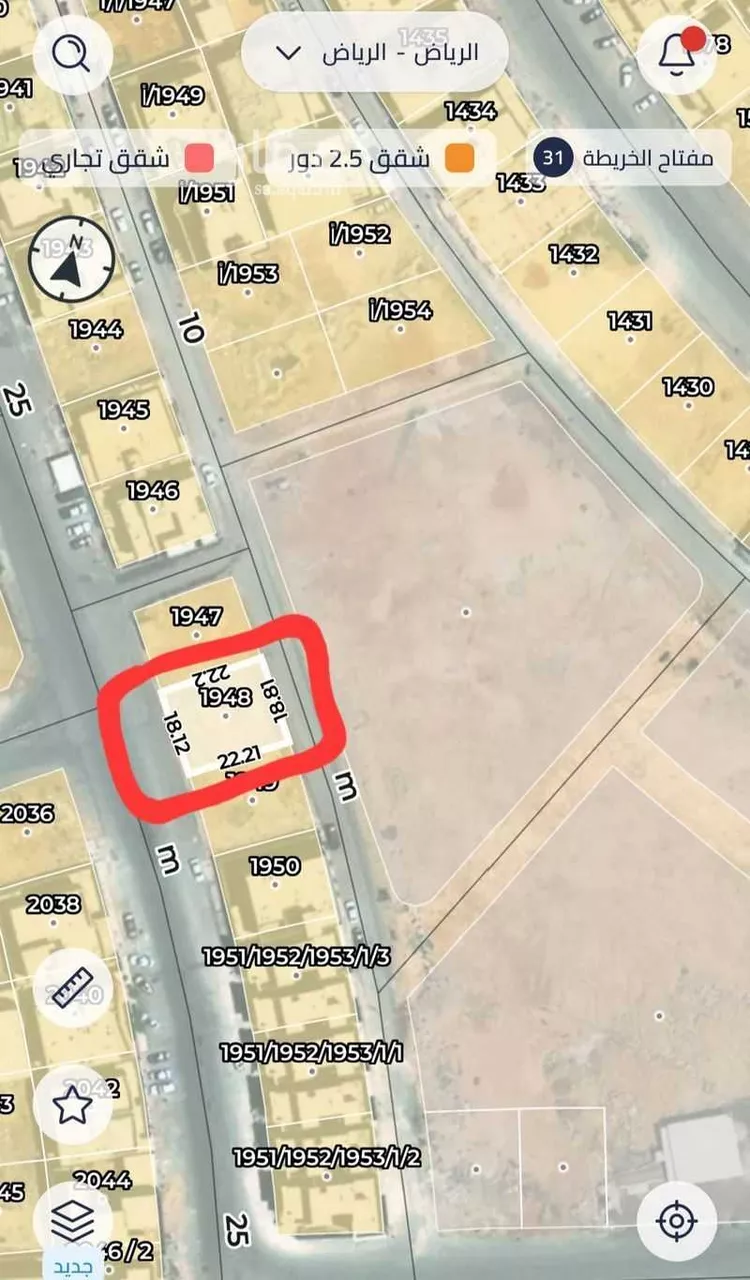Expand the الرياض - الرياض city dropdown
The height and width of the screenshot is (1280, 750).
[x=374, y=52]
